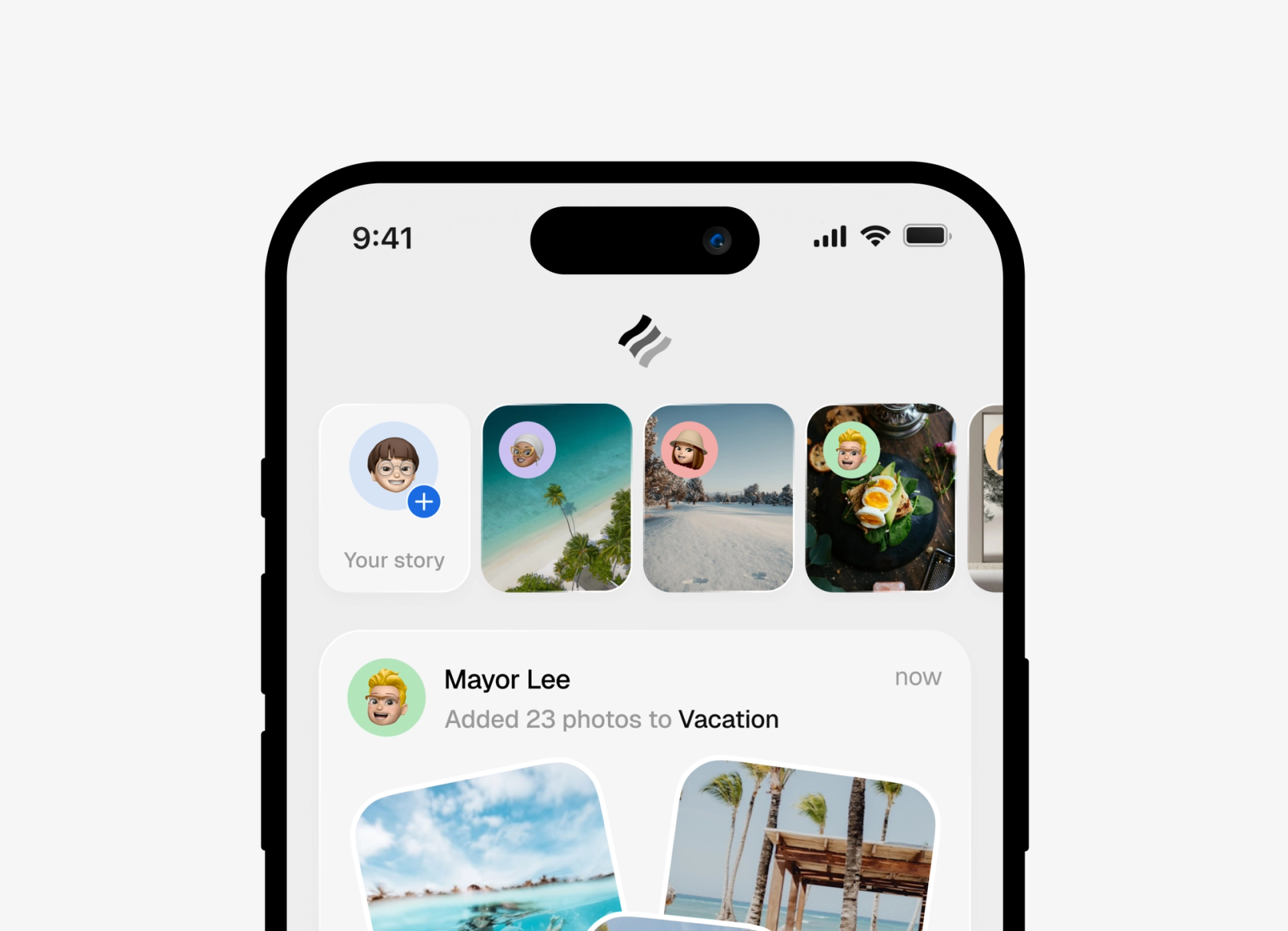Image resolution: width=1288 pixels, height=931 pixels.
Task: Open Mayor Lee's profile from post avatar
Action: pyautogui.click(x=386, y=698)
